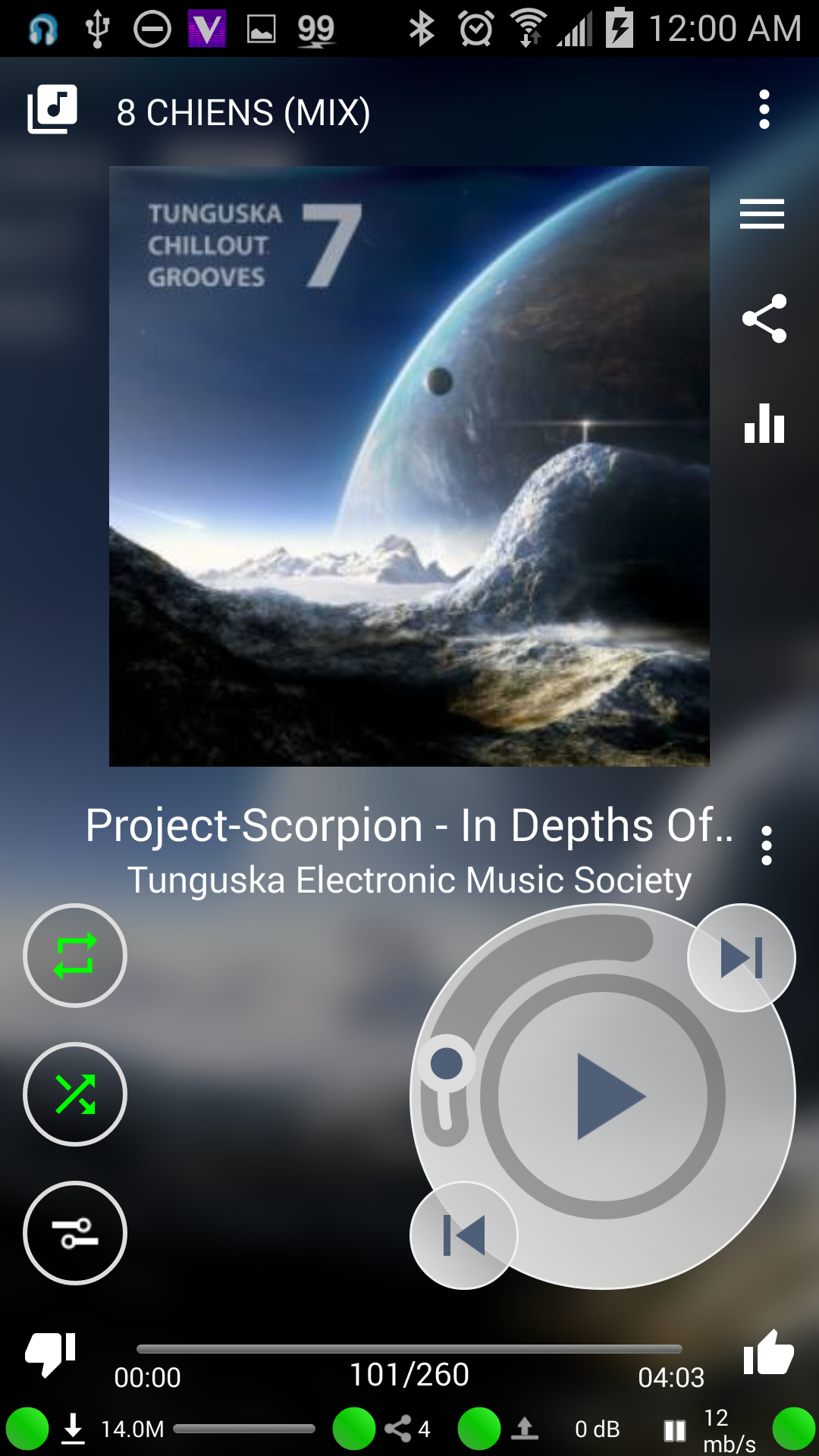Tap the Tunguska Chillout Grooves album art
Screen dimensions: 819x1456
pos(409,466)
